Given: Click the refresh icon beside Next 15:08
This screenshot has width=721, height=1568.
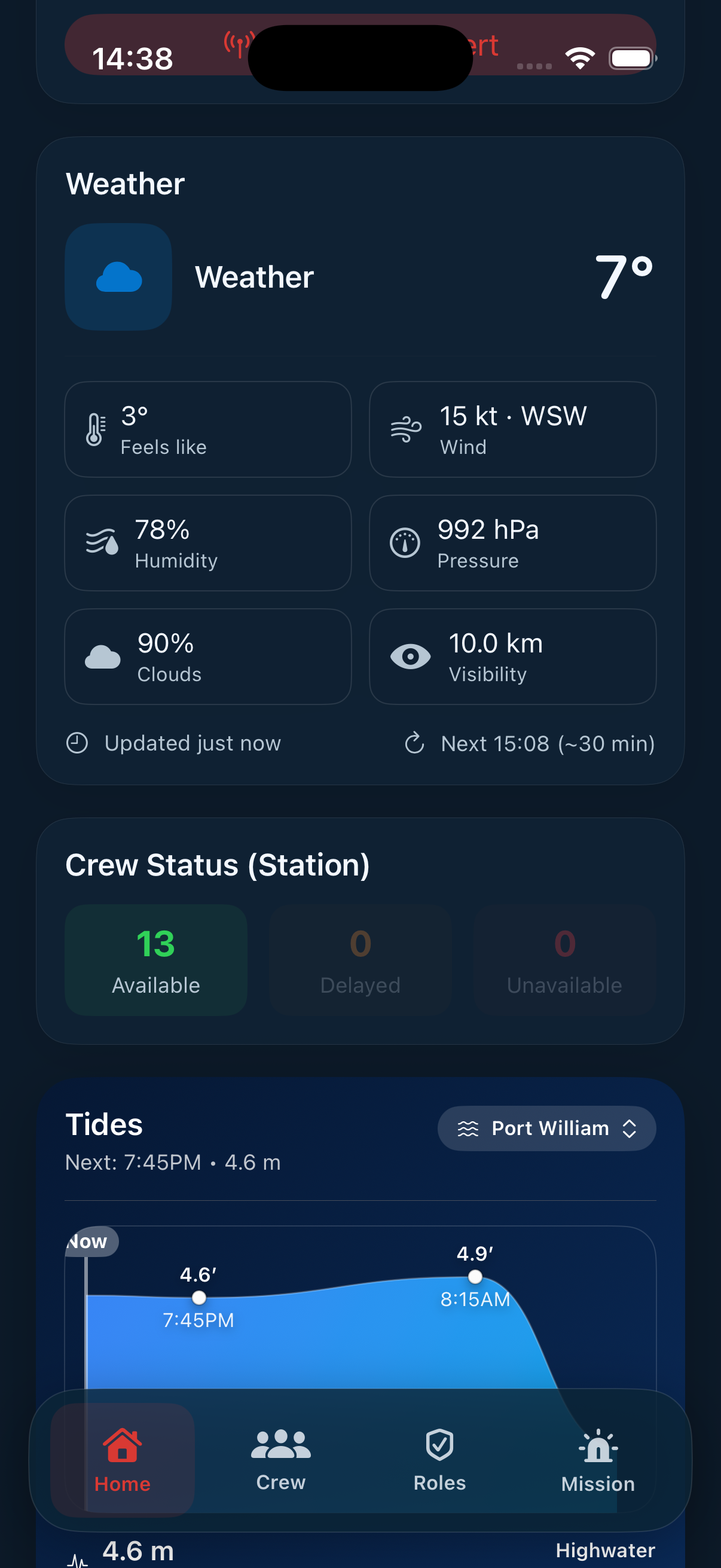Looking at the screenshot, I should click(x=414, y=743).
